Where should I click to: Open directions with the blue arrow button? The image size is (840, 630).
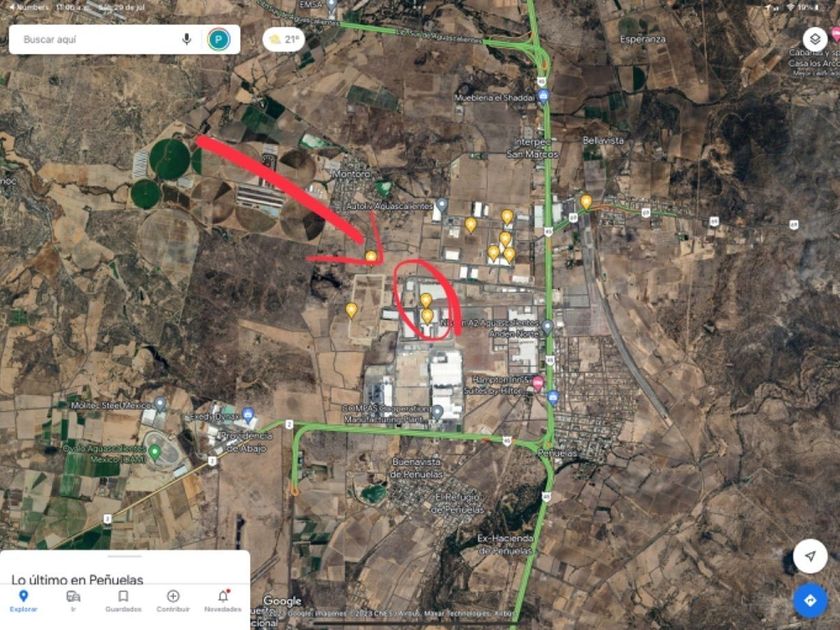pos(810,601)
